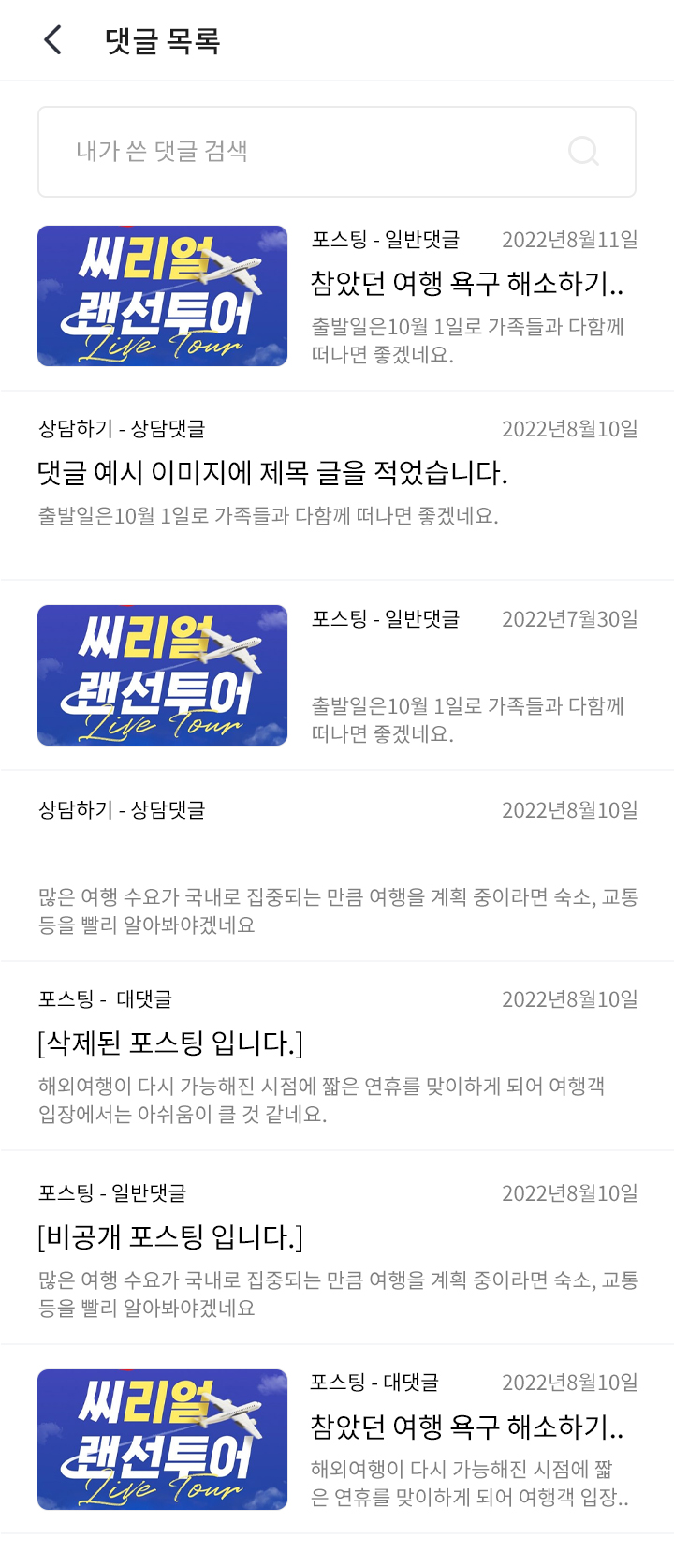The image size is (674, 1568).
Task: Tap the magnifier icon in the search box
Action: click(x=583, y=151)
